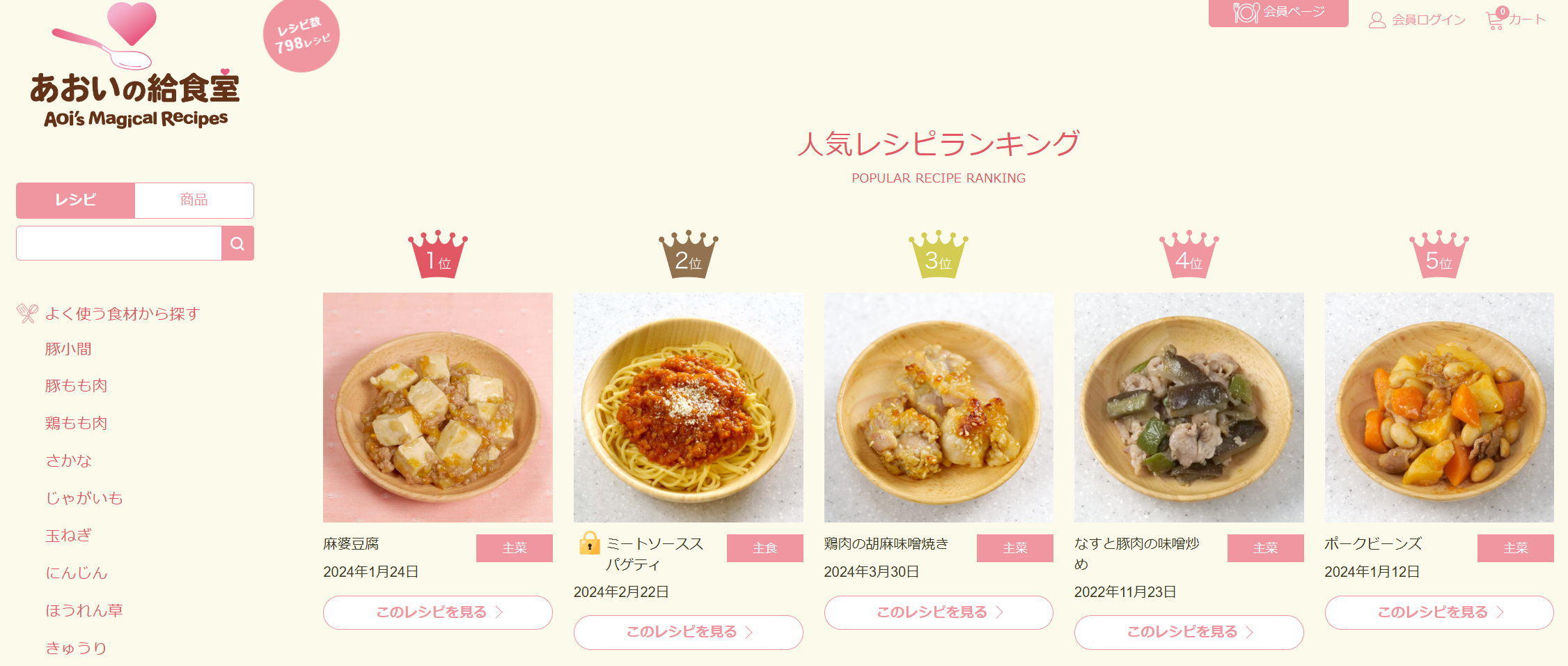This screenshot has height=666, width=1568.
Task: Filter recipes by じゃがいも
Action: [x=84, y=498]
